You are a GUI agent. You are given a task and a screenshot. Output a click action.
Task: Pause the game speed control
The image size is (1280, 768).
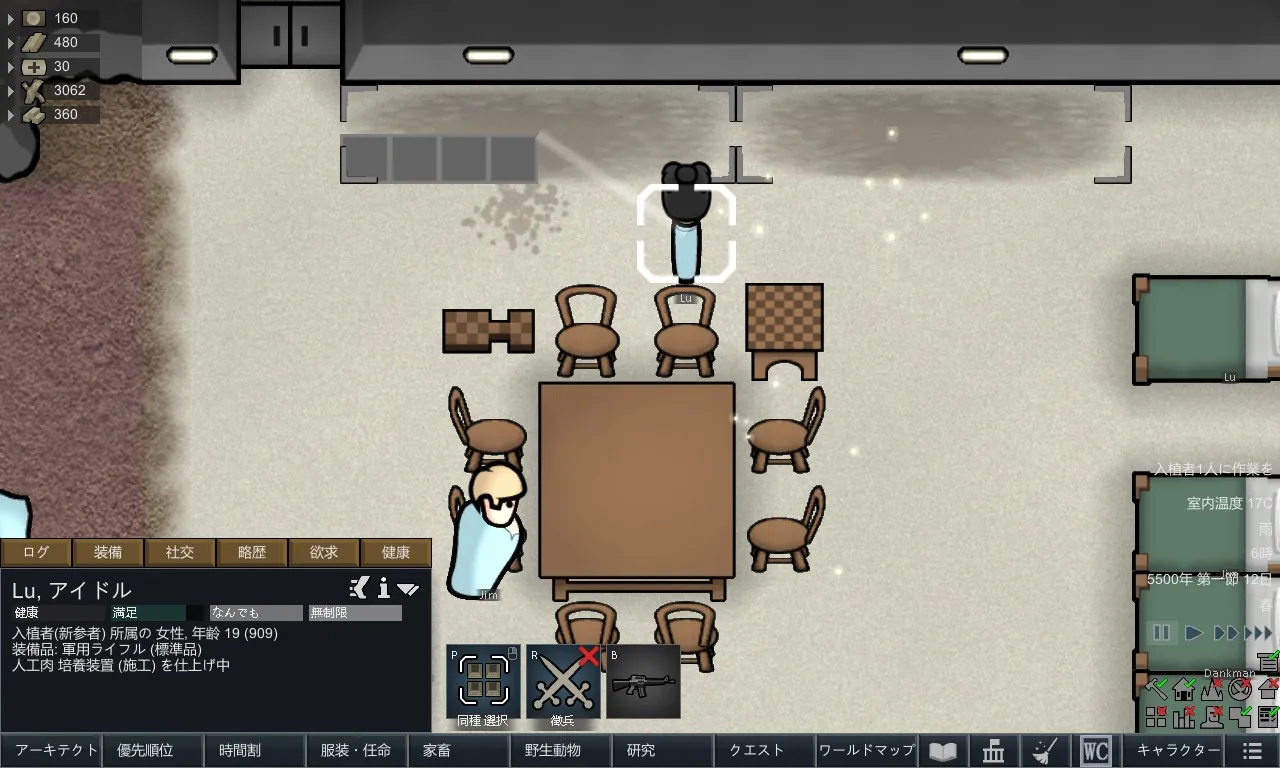(1162, 633)
